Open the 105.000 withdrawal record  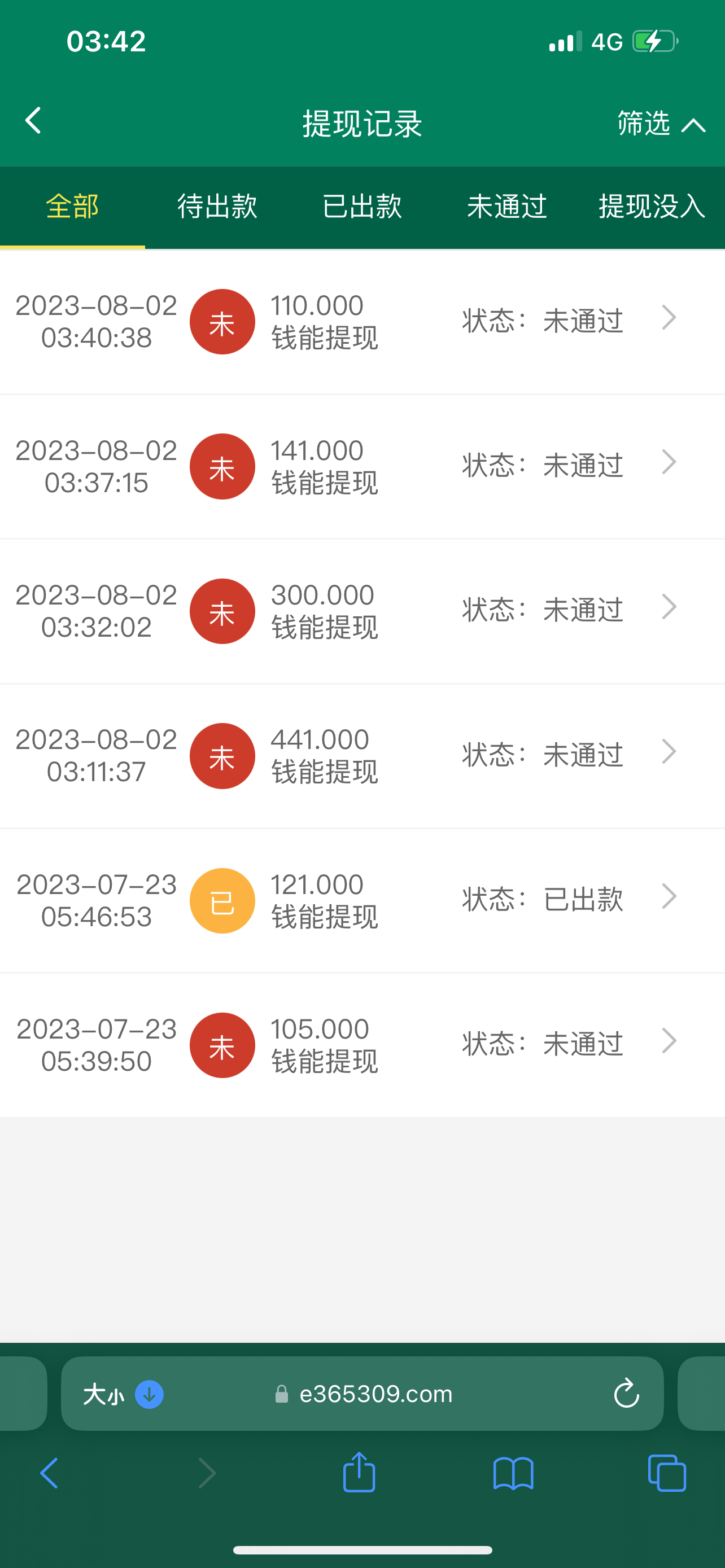click(x=362, y=1045)
